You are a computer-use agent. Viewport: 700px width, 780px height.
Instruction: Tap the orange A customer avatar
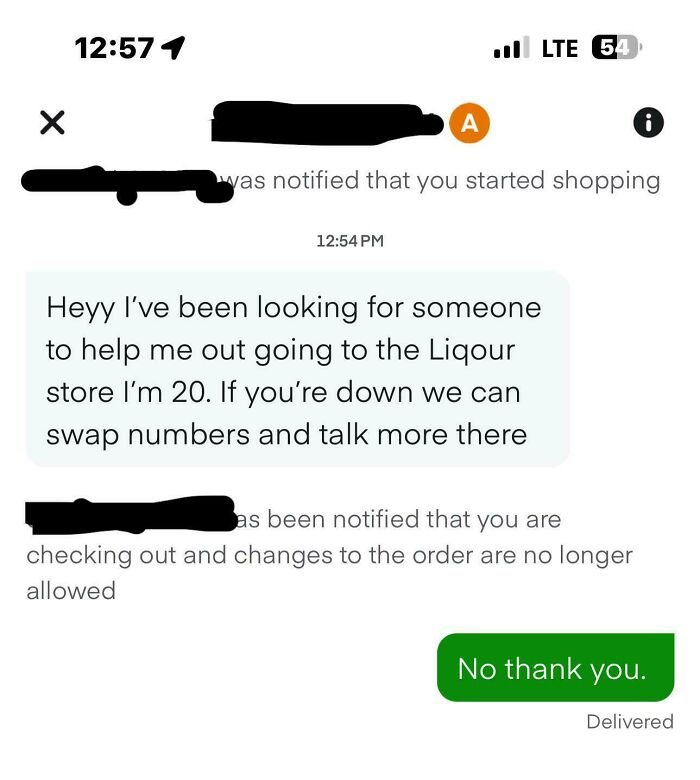tap(469, 123)
